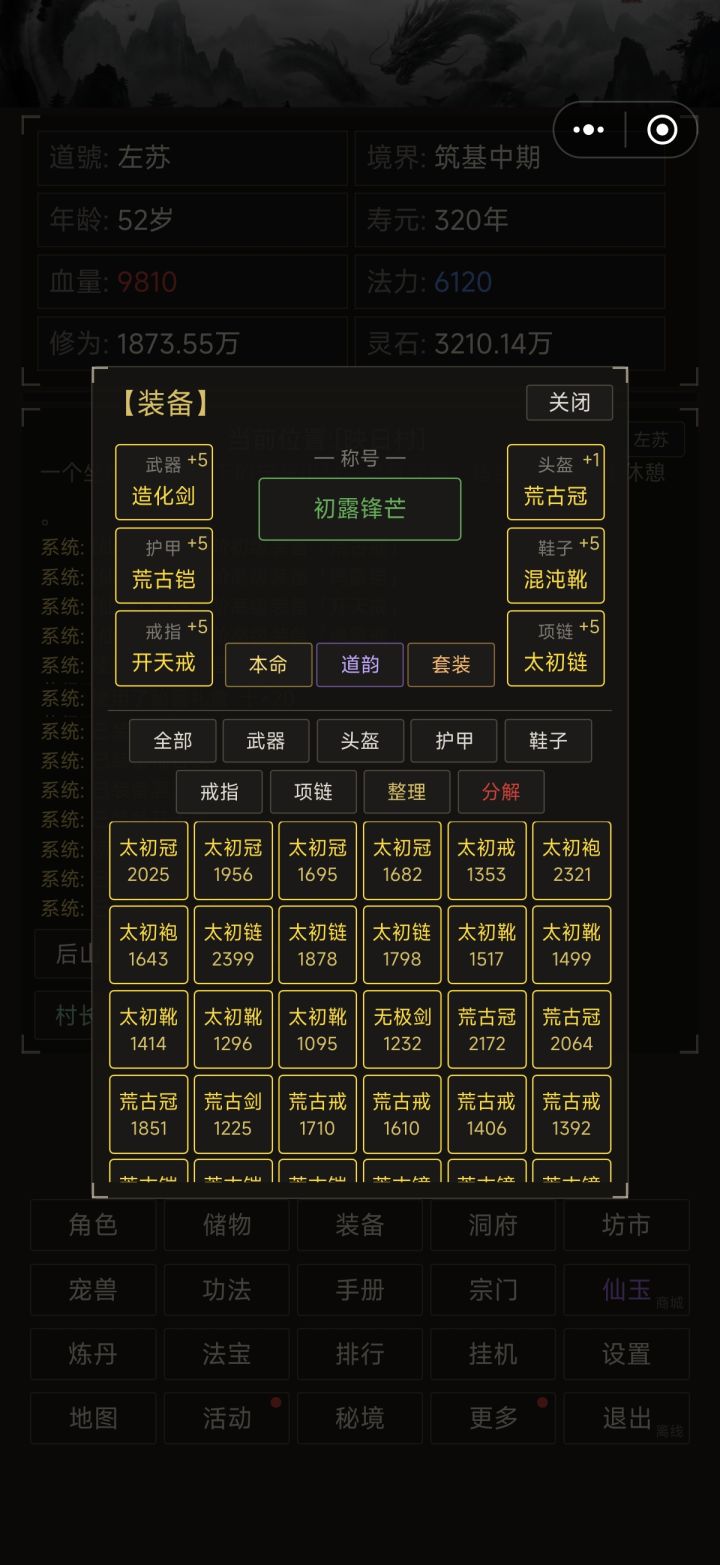
Task: Open the 角色 (character) panel
Action: point(92,1225)
